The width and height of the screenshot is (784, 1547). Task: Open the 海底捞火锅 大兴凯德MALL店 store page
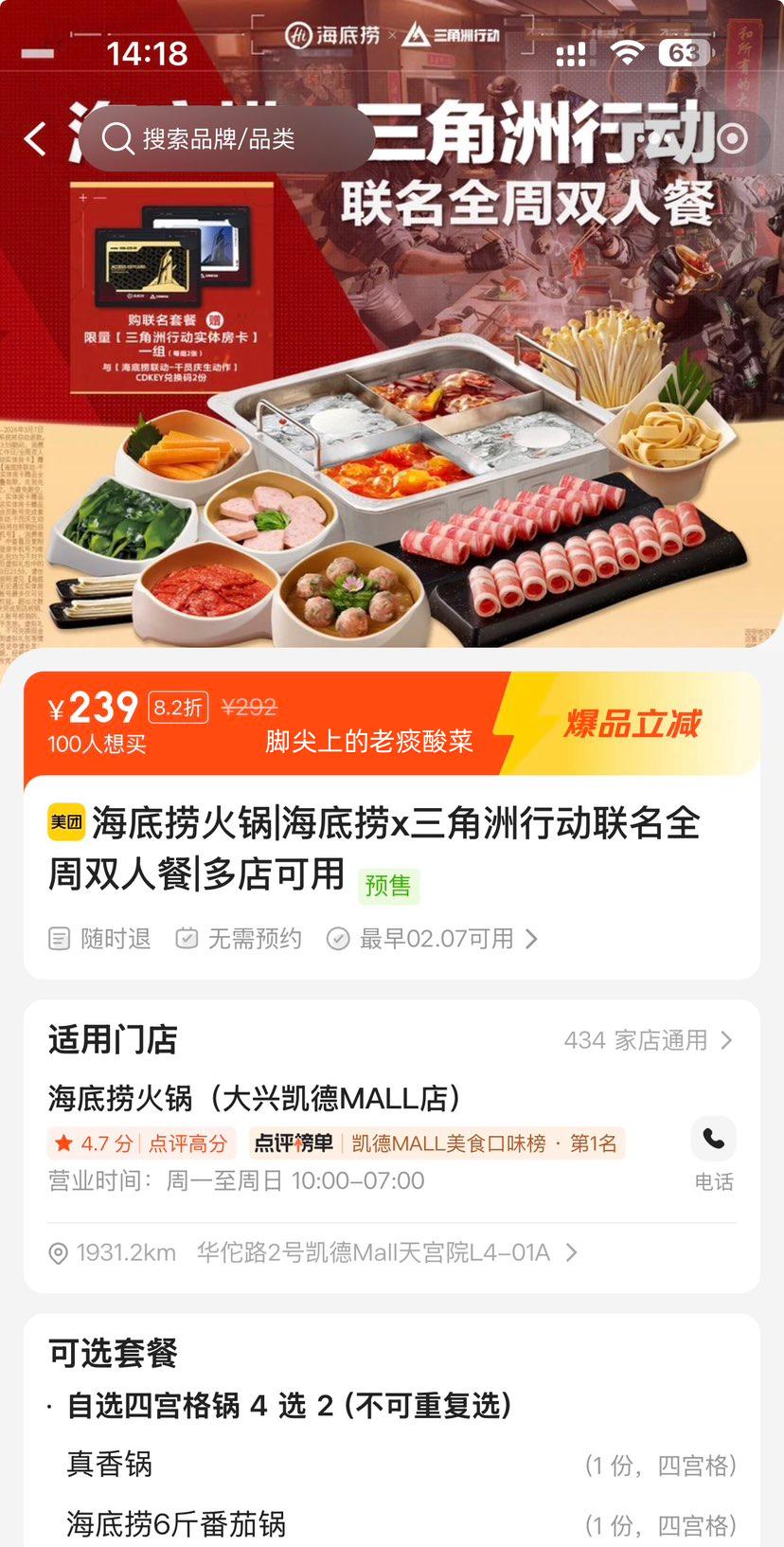pyautogui.click(x=256, y=1098)
